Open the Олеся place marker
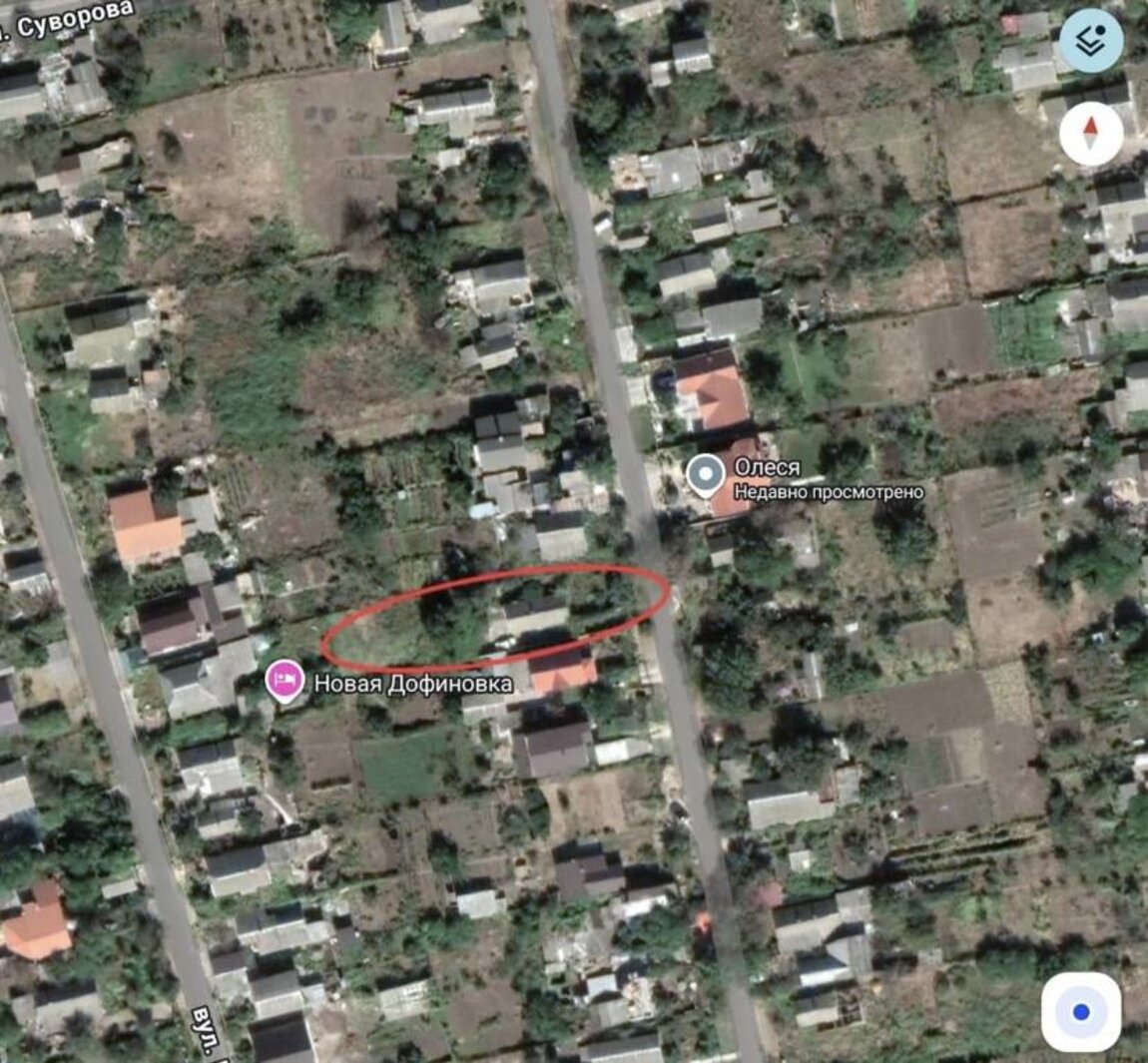This screenshot has width=1148, height=1063. 707,474
